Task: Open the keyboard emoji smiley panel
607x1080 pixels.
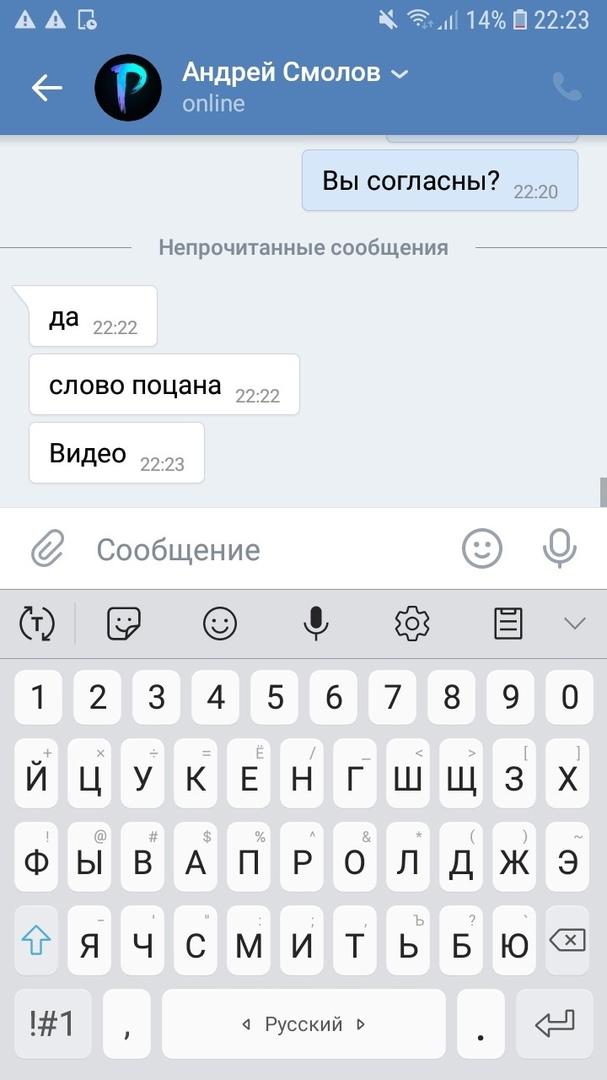Action: point(220,624)
